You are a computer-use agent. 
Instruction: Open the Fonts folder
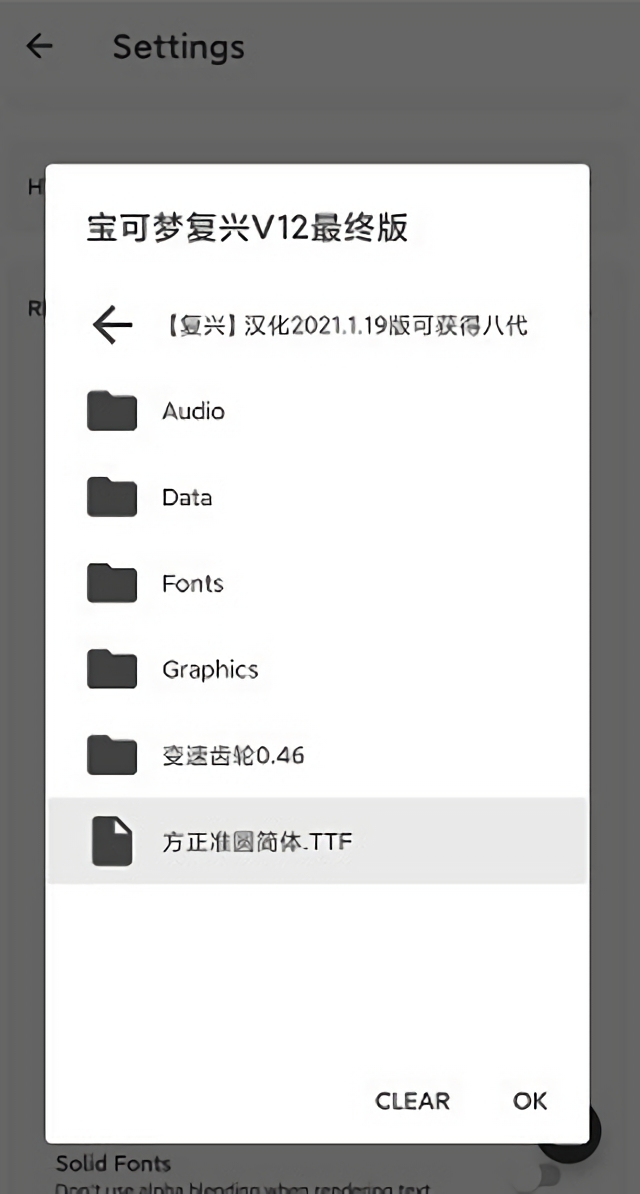click(317, 583)
